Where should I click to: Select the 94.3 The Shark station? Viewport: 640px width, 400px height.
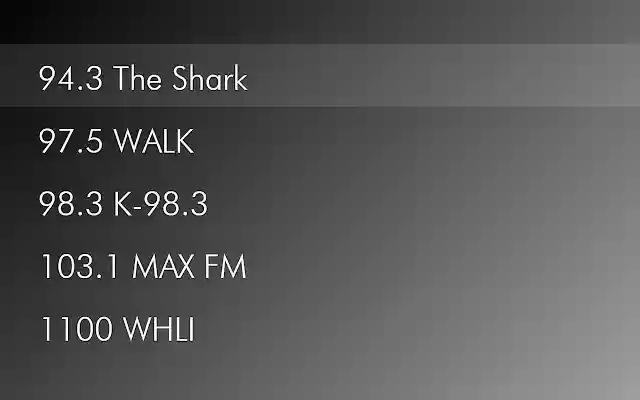tap(143, 79)
